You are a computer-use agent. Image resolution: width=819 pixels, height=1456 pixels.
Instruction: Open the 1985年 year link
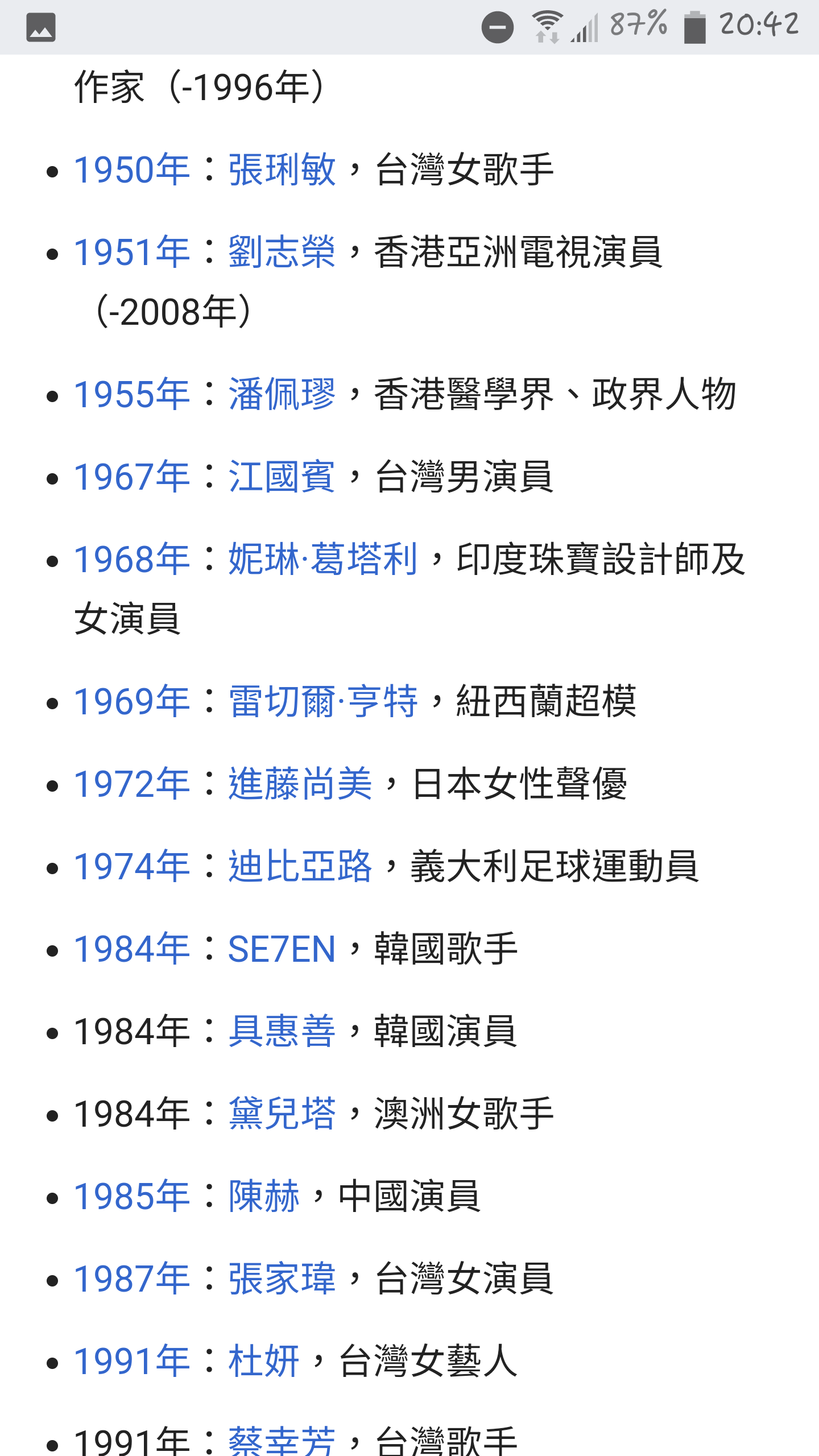pos(132,1196)
